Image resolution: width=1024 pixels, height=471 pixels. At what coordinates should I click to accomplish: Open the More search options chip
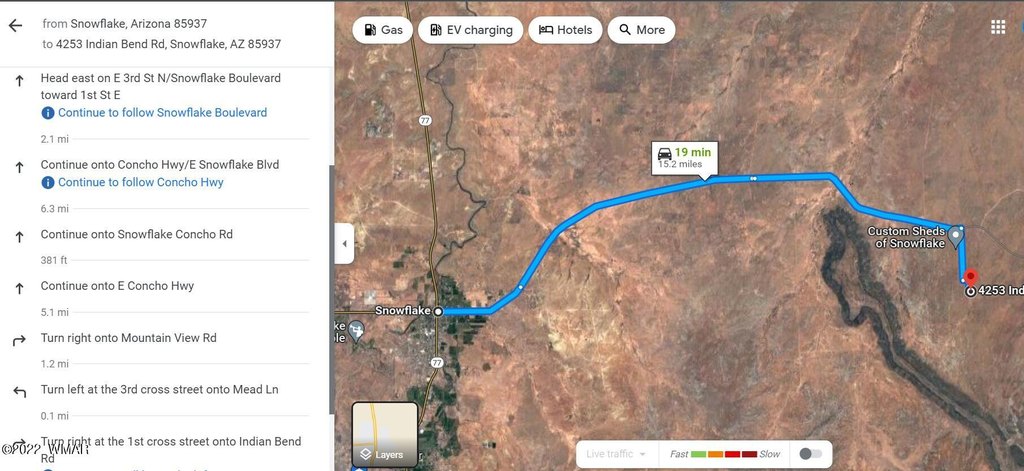tap(641, 30)
